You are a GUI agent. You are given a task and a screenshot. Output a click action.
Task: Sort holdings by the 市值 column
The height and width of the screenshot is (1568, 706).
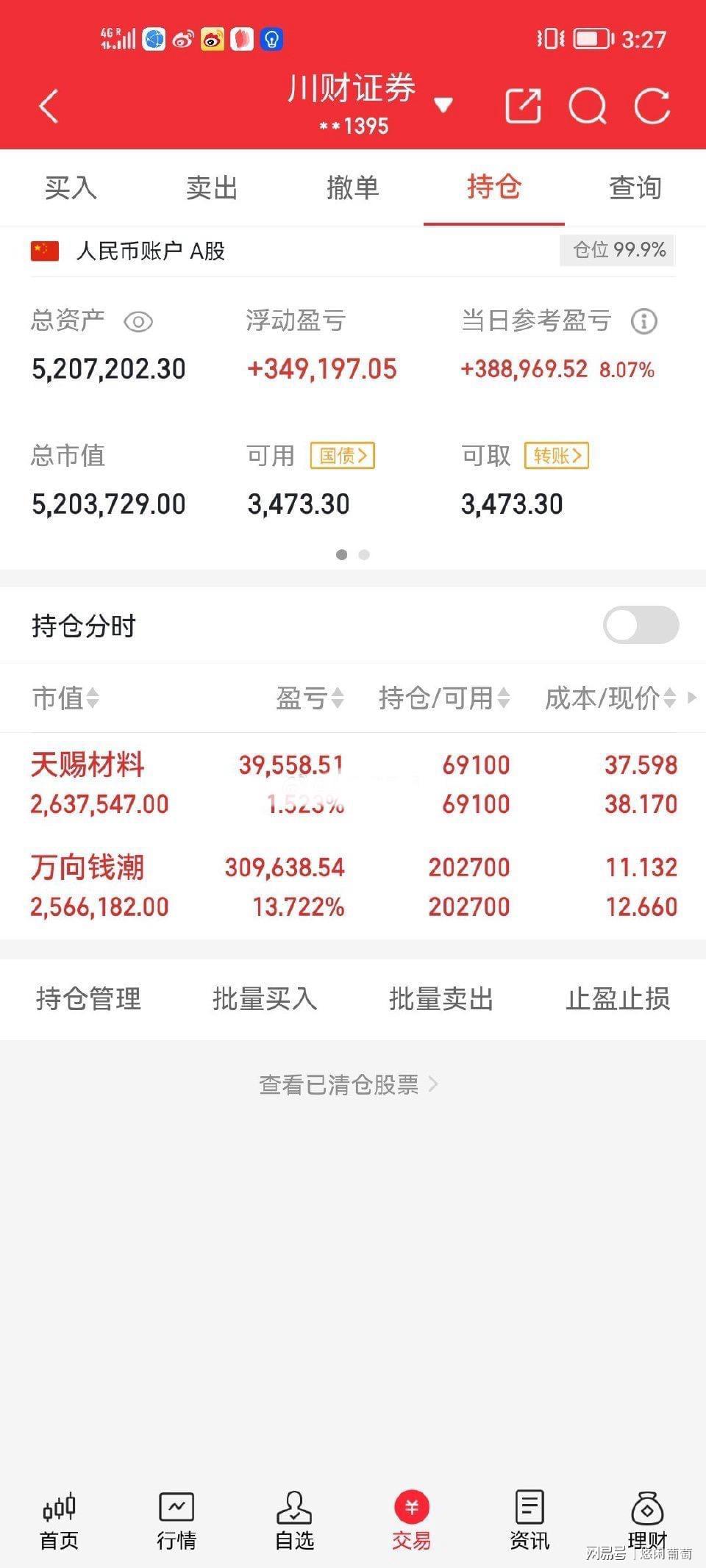tap(65, 698)
